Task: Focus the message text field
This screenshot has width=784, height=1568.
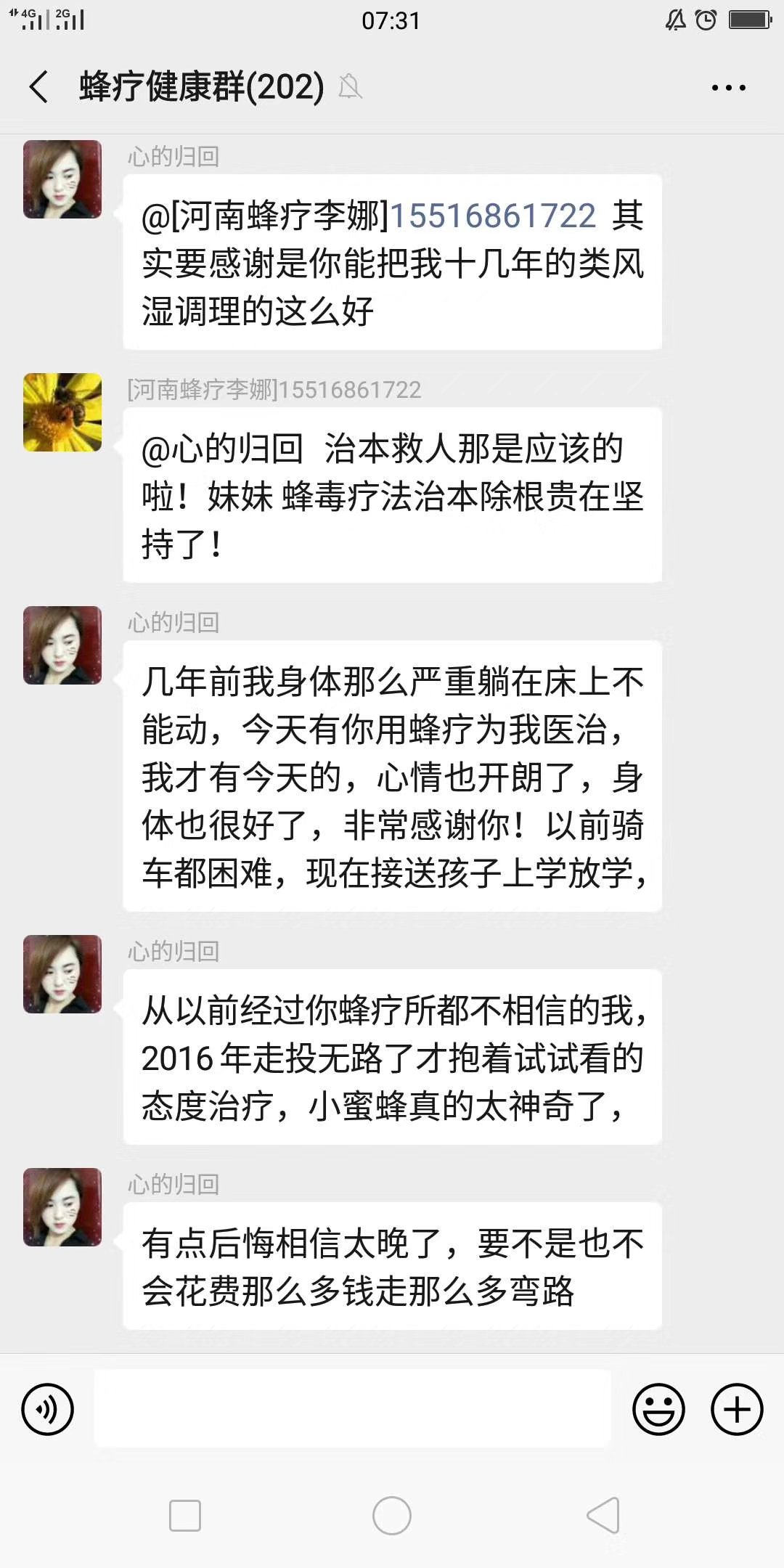Action: point(352,1408)
